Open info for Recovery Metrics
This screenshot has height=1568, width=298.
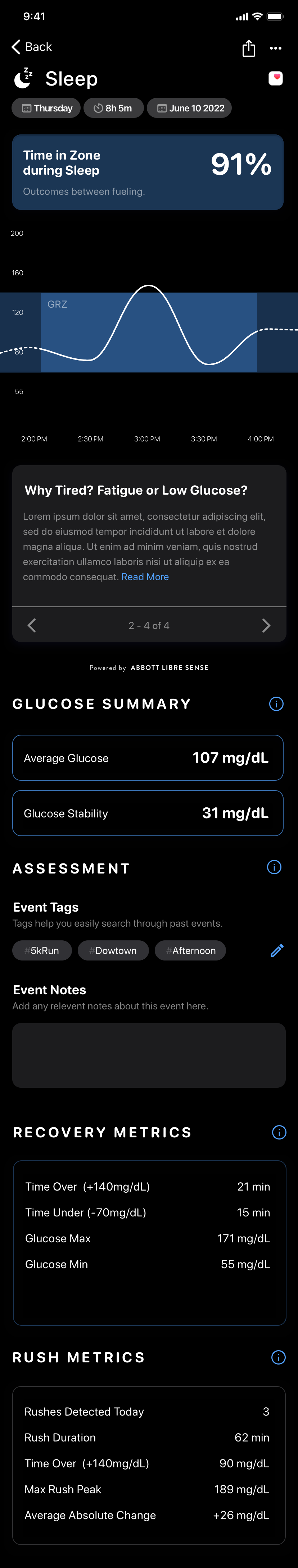[x=279, y=1132]
